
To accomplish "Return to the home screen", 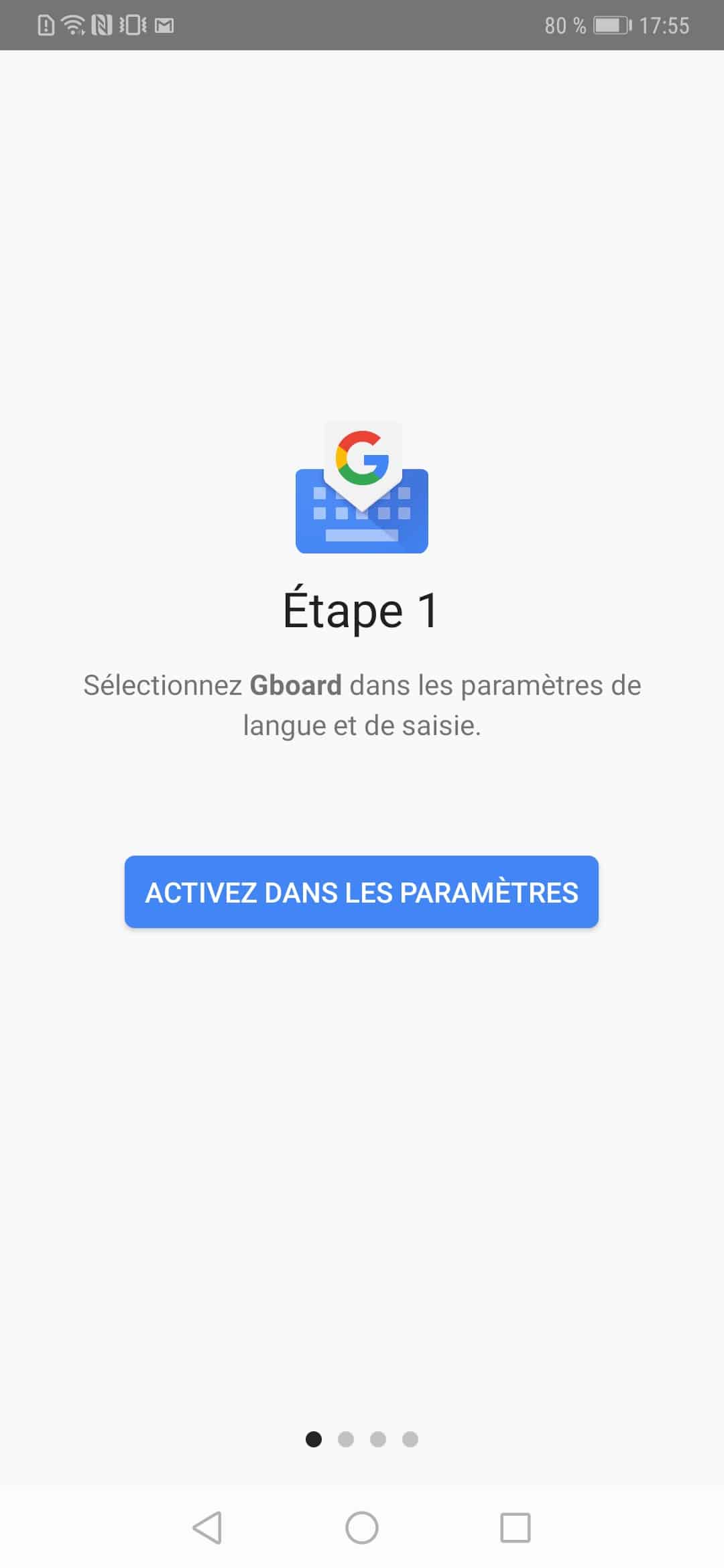I will pyautogui.click(x=362, y=1528).
